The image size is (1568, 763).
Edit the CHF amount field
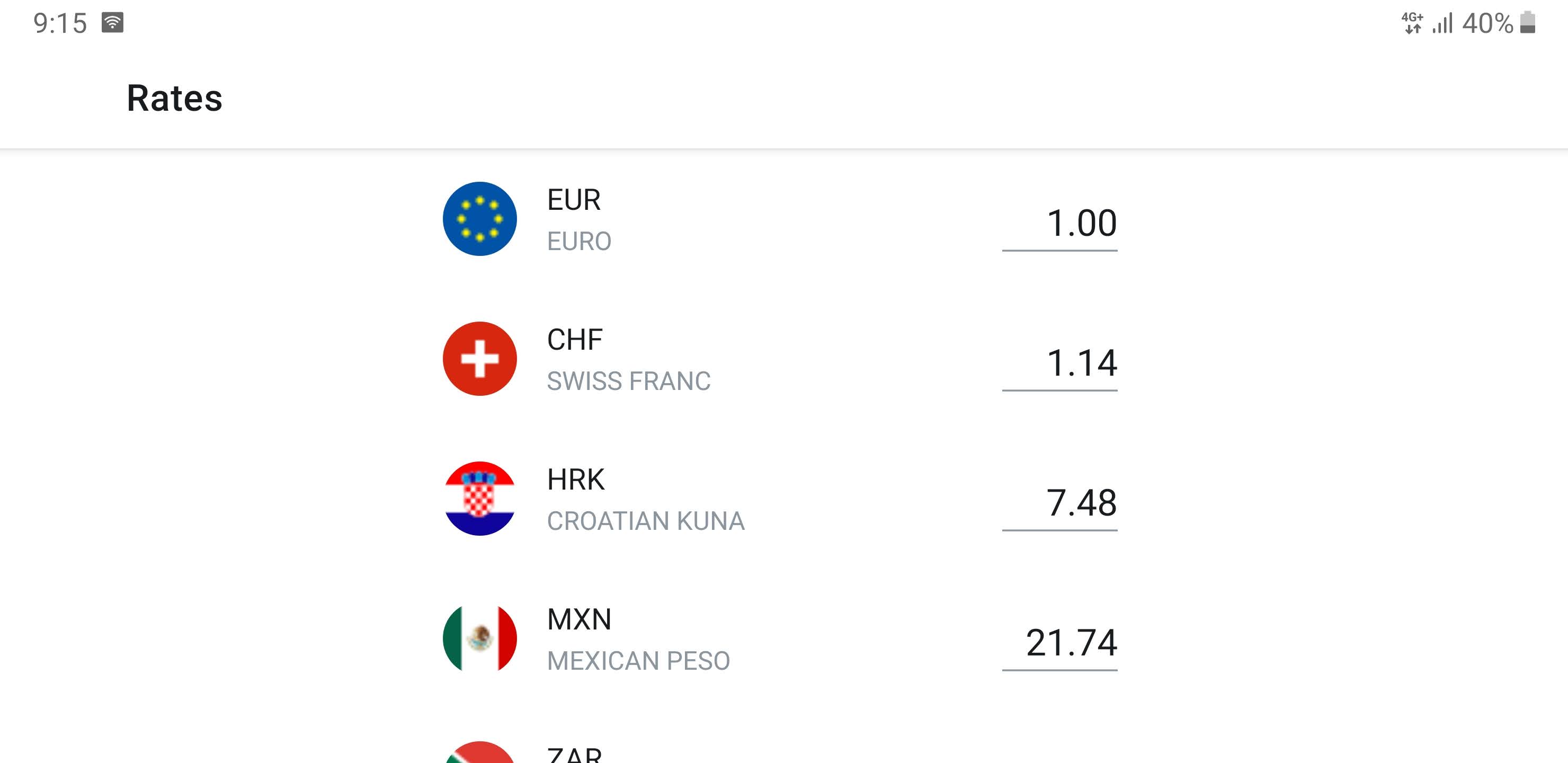(x=1059, y=363)
